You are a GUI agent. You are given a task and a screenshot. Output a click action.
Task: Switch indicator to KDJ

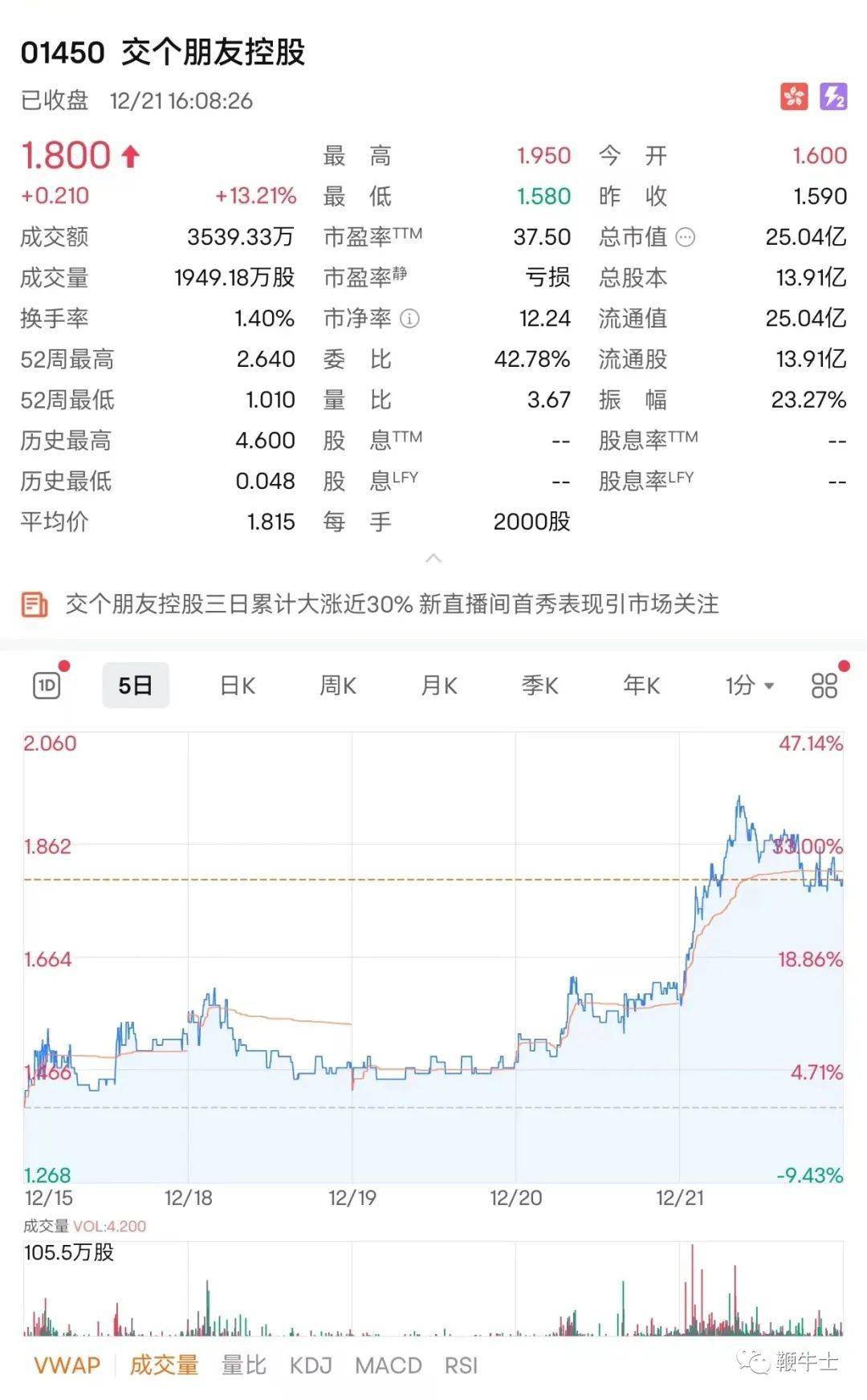tap(311, 1365)
